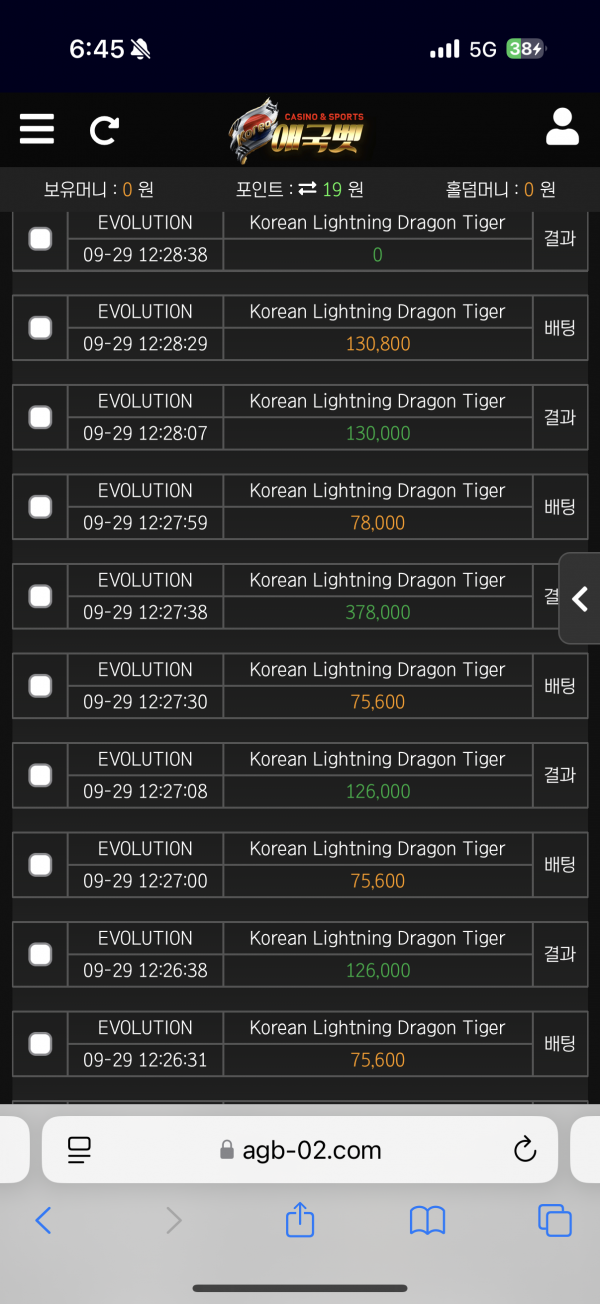
Task: Go back in Safari
Action: point(43,1220)
